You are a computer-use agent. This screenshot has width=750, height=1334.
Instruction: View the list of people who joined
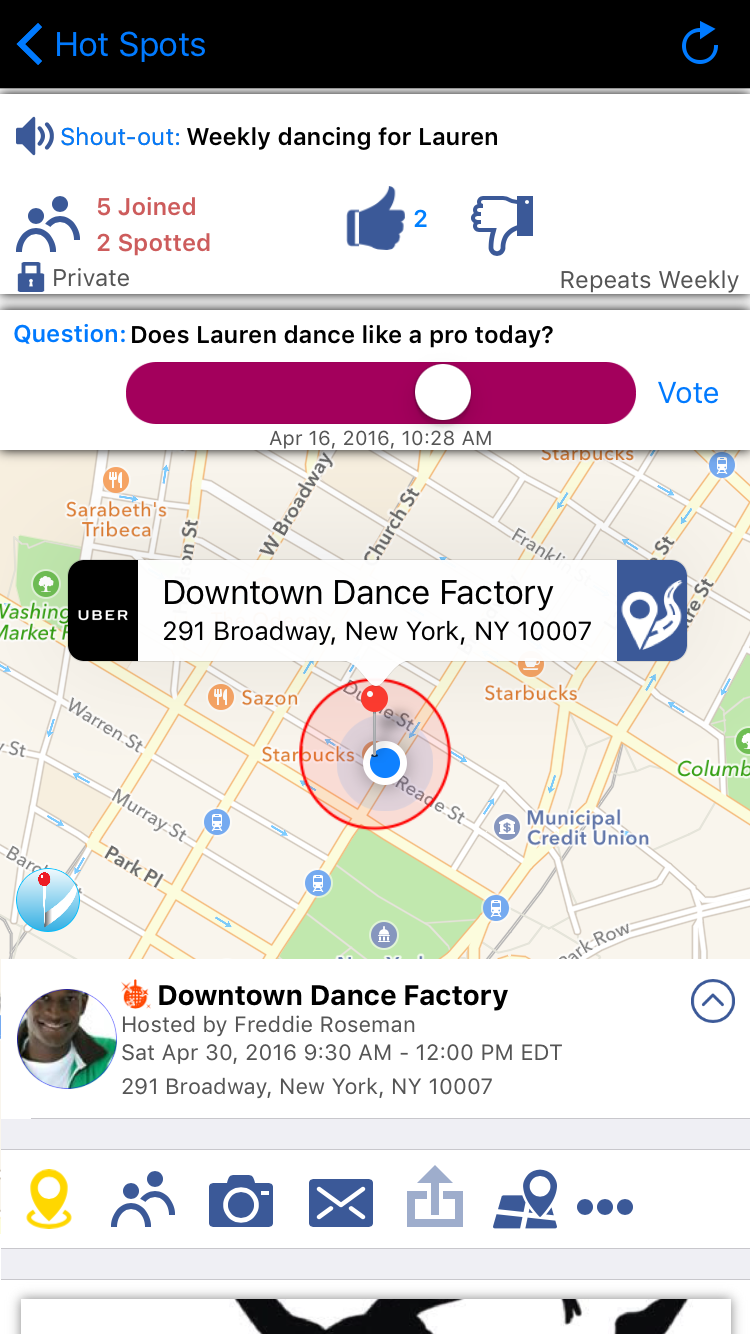click(146, 208)
